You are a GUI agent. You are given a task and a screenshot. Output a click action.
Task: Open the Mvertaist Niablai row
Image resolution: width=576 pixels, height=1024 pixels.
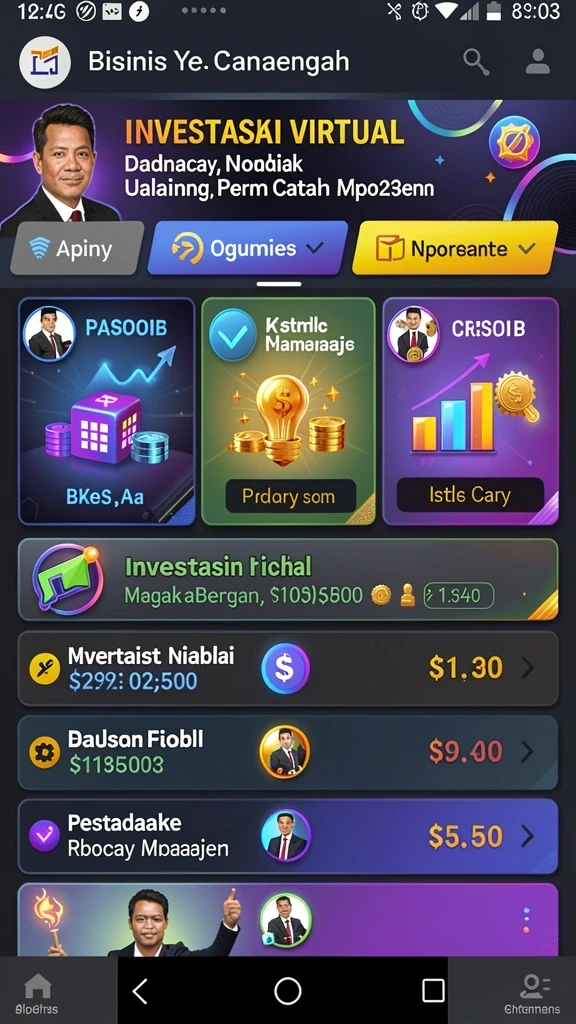point(288,668)
